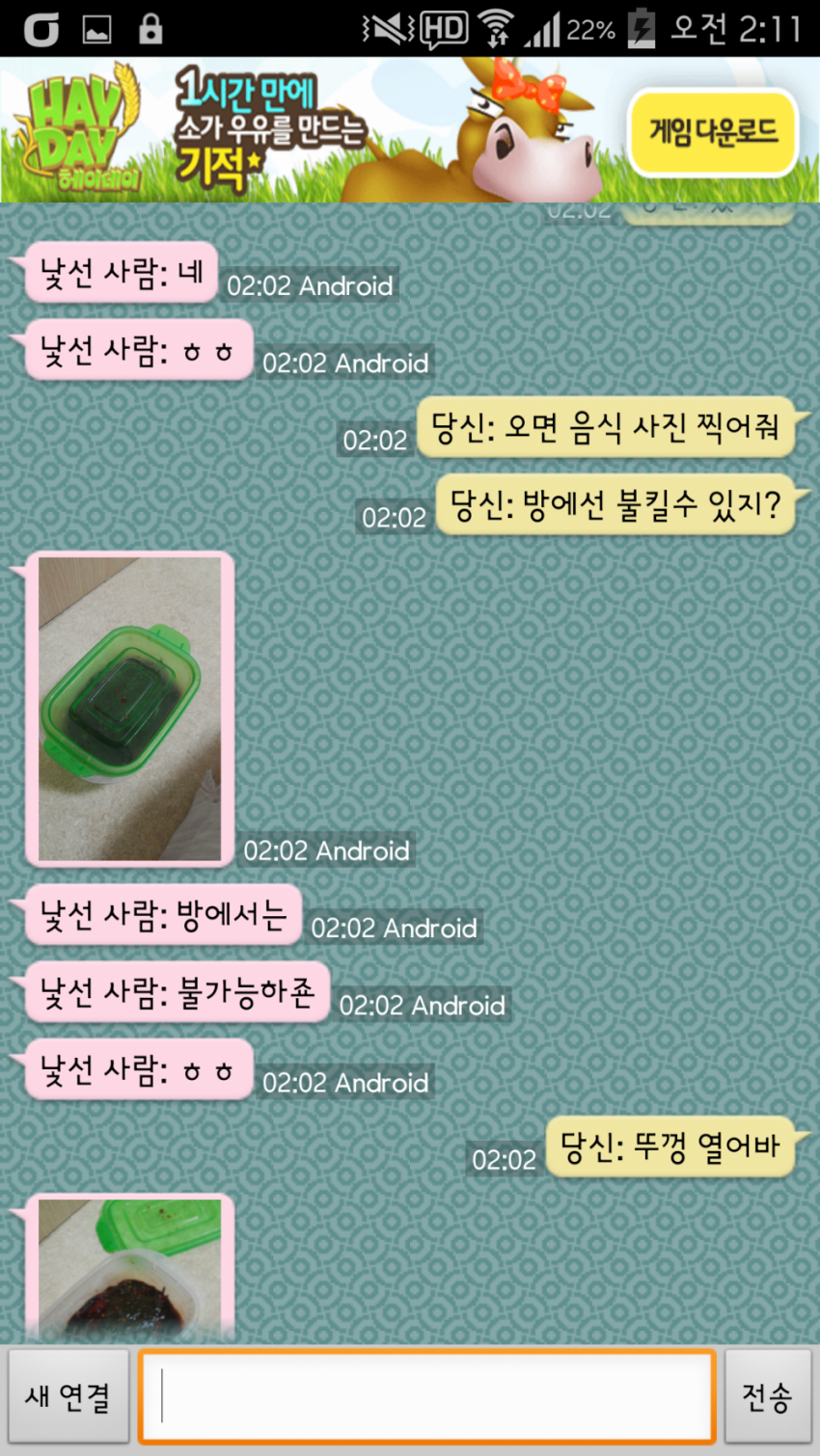Tap the cellular signal strength bars icon
Screen dimensions: 820x1456
click(x=540, y=29)
